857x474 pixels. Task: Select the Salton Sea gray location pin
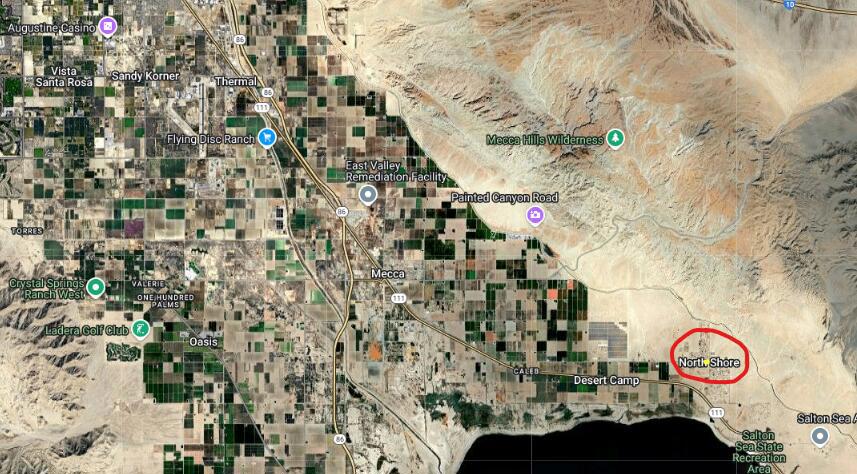pos(820,436)
